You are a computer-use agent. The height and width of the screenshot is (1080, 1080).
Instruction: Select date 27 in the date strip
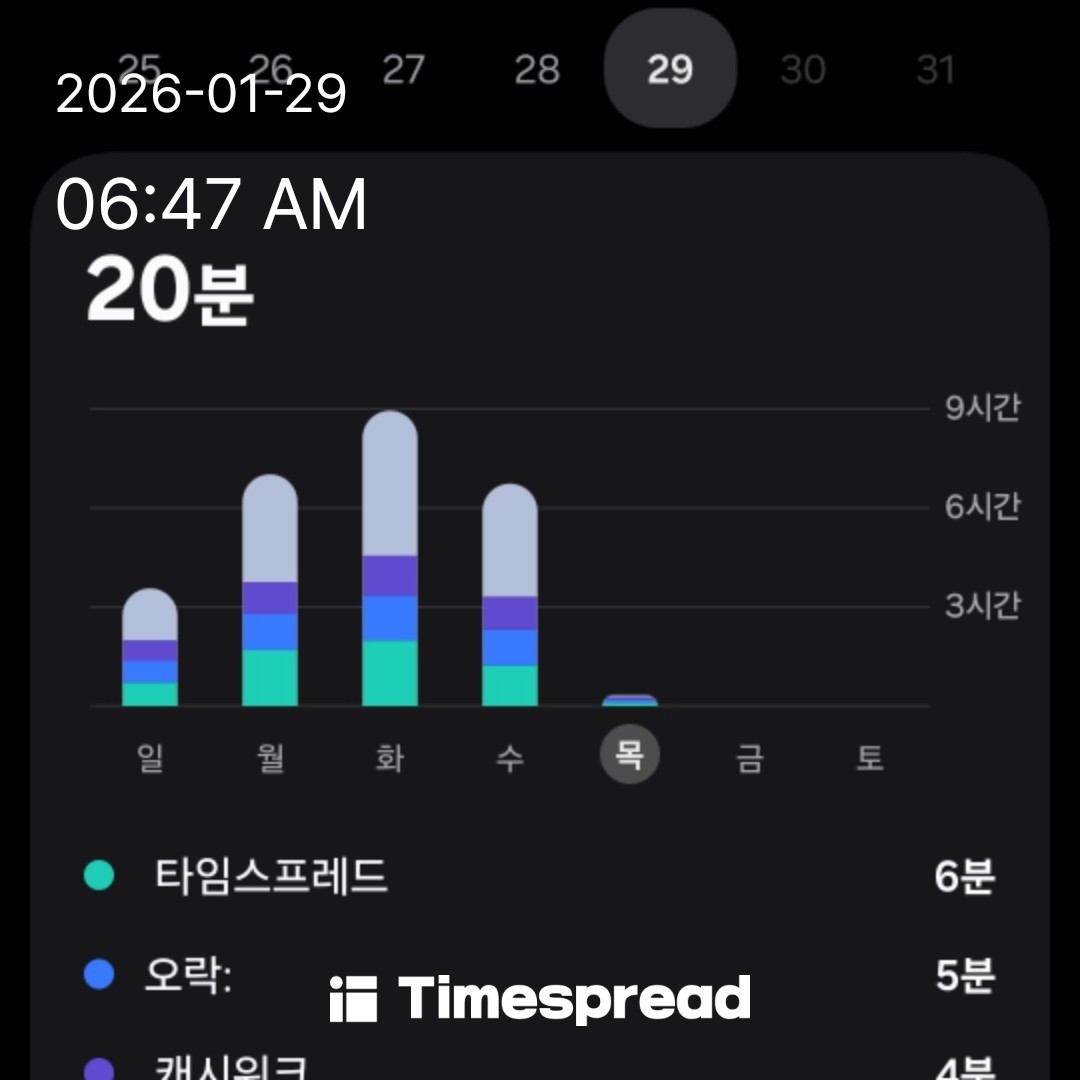pyautogui.click(x=403, y=70)
